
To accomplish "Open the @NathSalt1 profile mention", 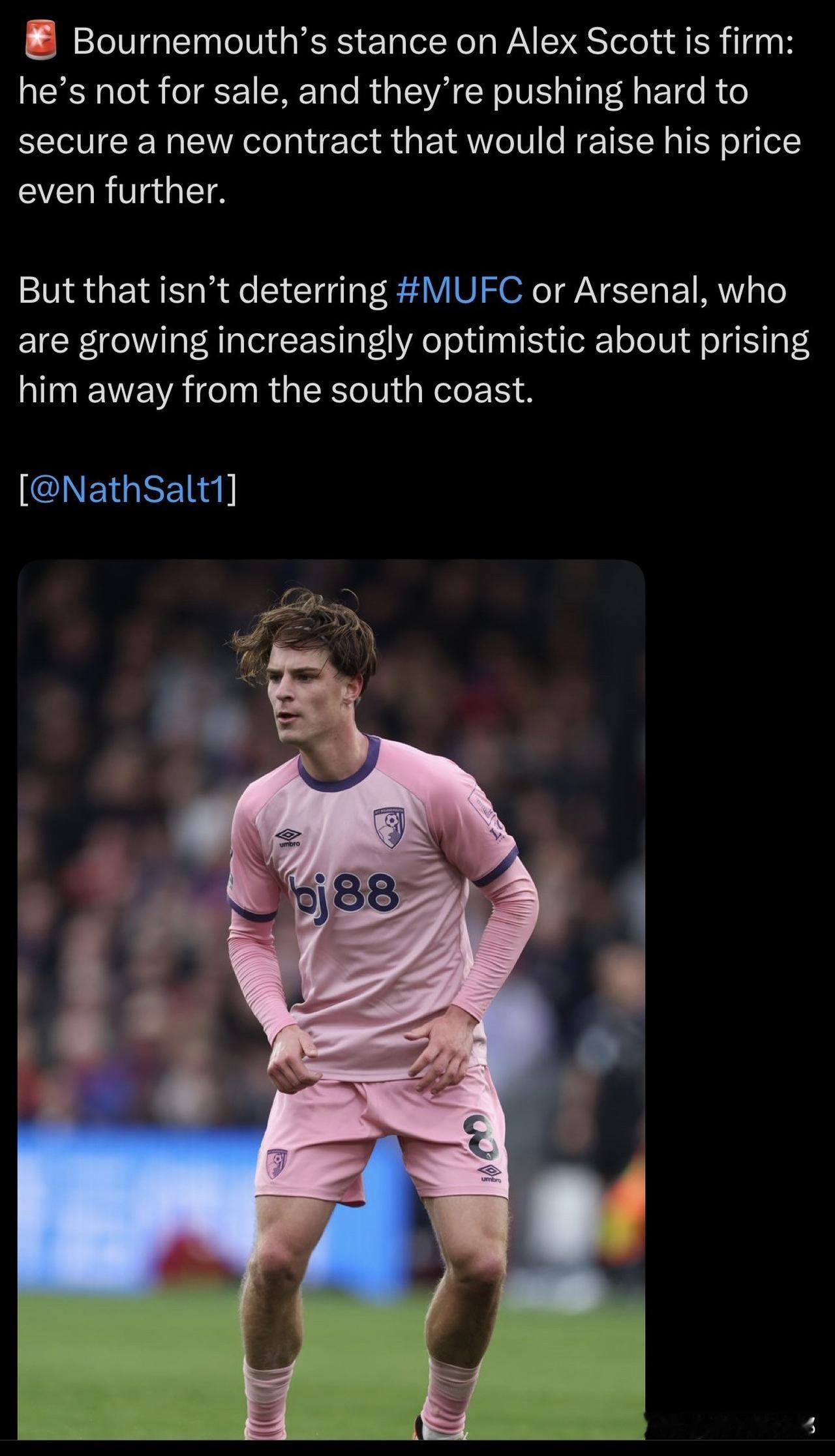I will 127,490.
